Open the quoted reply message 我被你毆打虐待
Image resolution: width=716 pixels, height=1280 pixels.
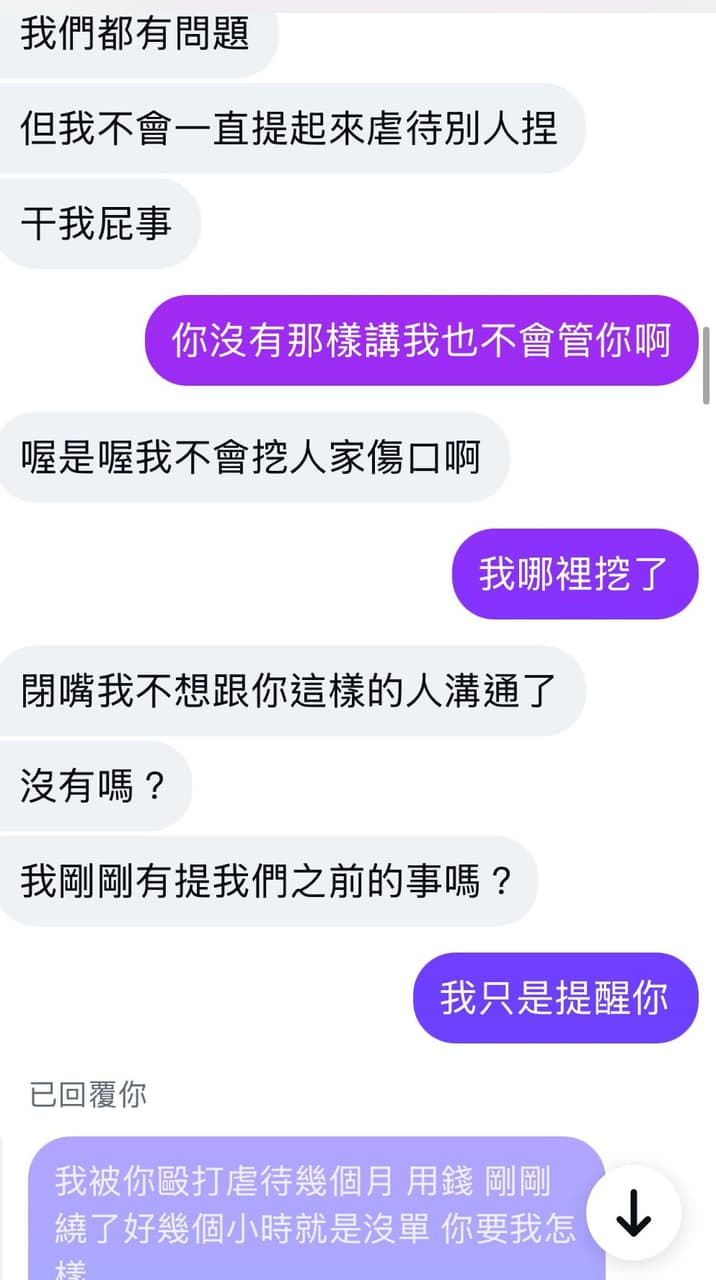[x=316, y=1208]
